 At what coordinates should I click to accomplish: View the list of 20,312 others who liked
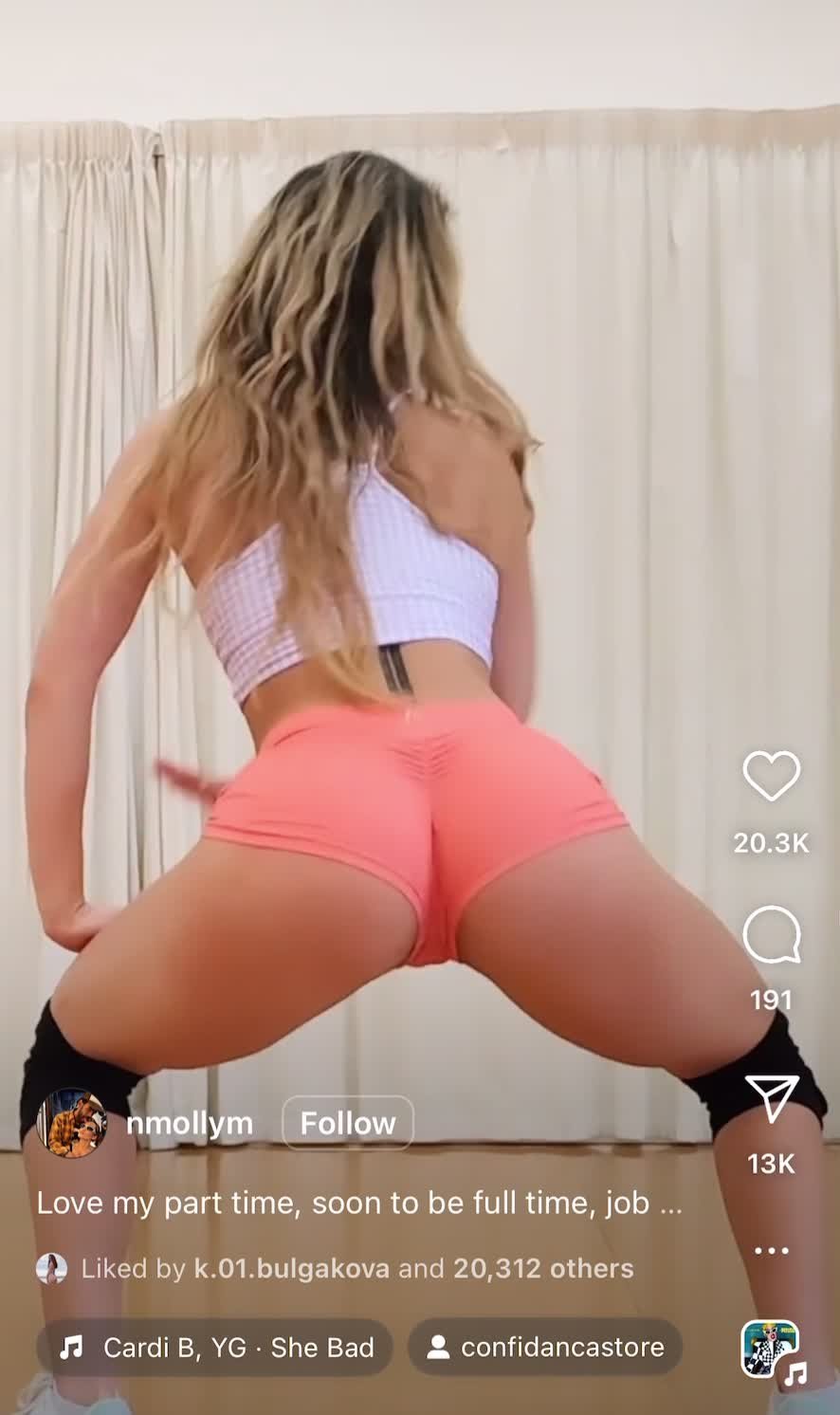543,1268
